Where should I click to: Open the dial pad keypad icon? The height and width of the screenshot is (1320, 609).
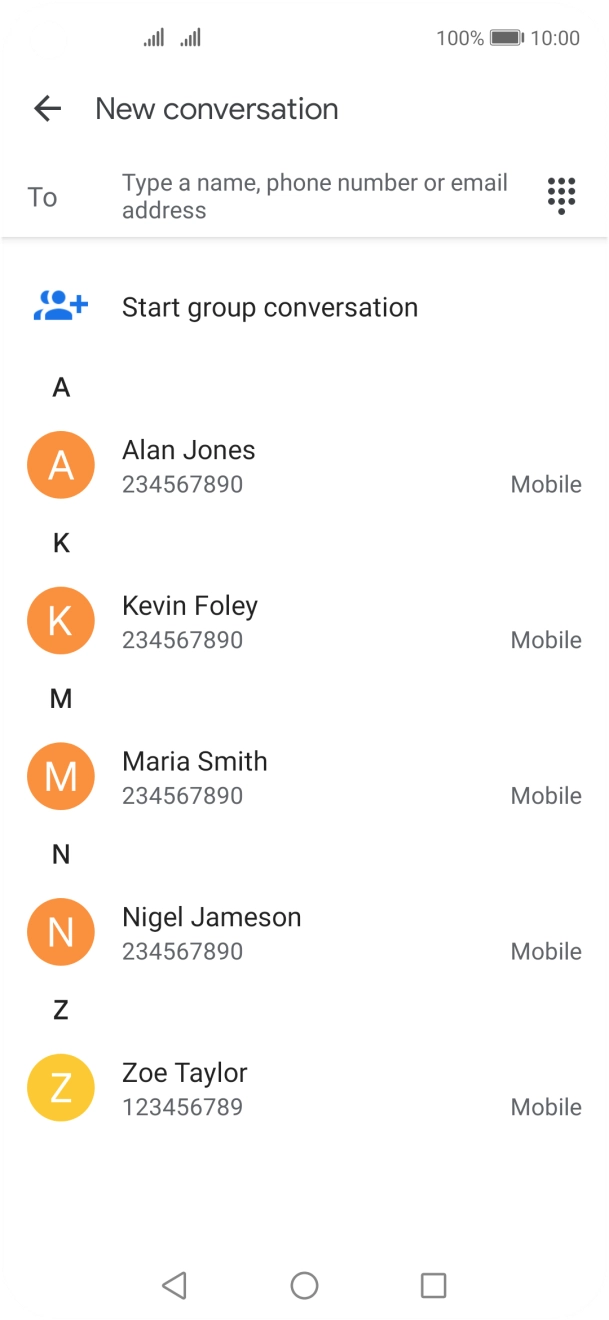[x=562, y=196]
